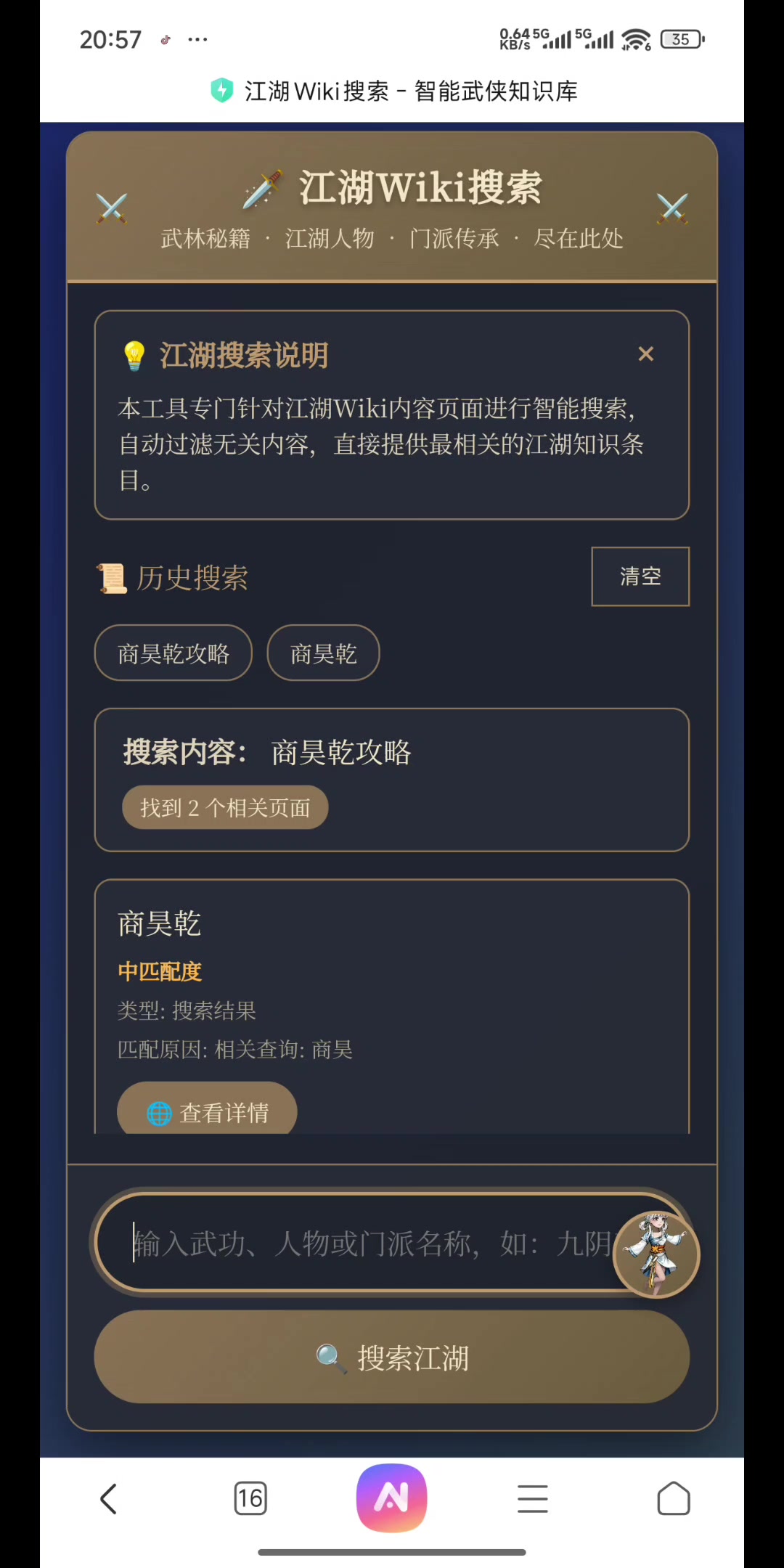The width and height of the screenshot is (784, 1568).
Task: Select the 商昊乾攻略 history chip
Action: coord(173,653)
